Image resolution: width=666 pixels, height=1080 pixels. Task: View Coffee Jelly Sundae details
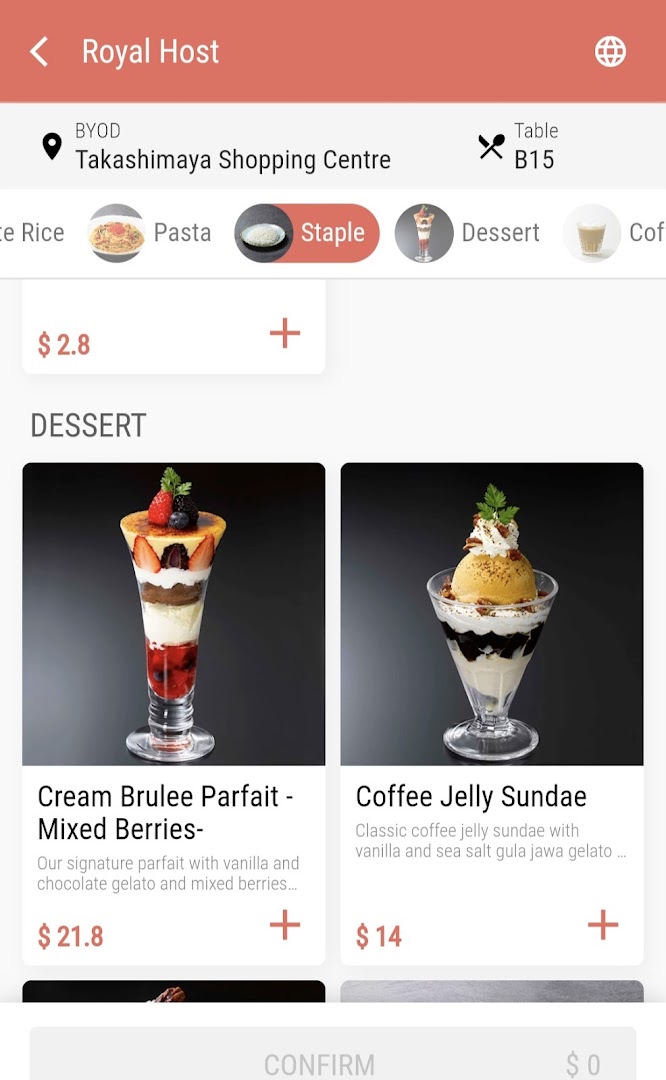[x=491, y=614]
